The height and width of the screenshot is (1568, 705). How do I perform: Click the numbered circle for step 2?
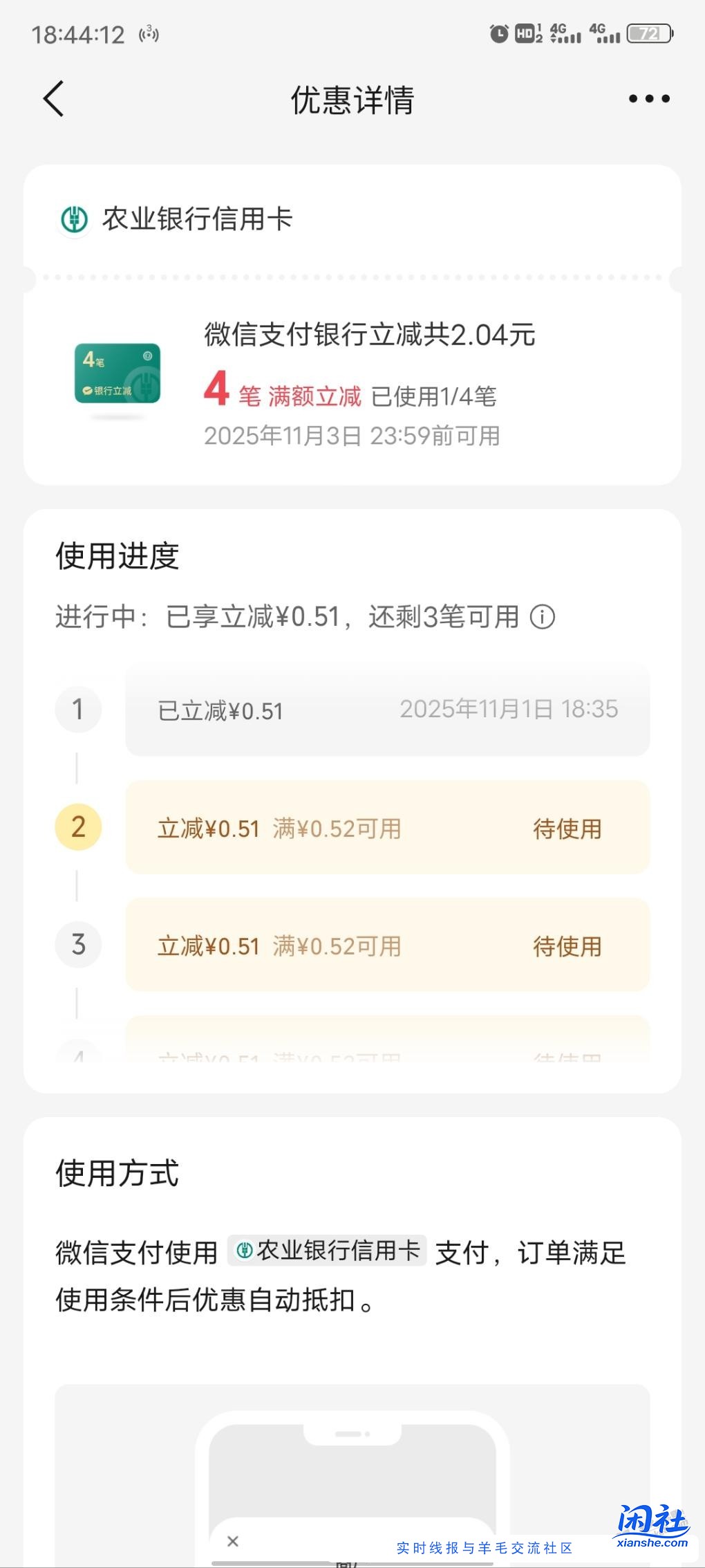[77, 826]
